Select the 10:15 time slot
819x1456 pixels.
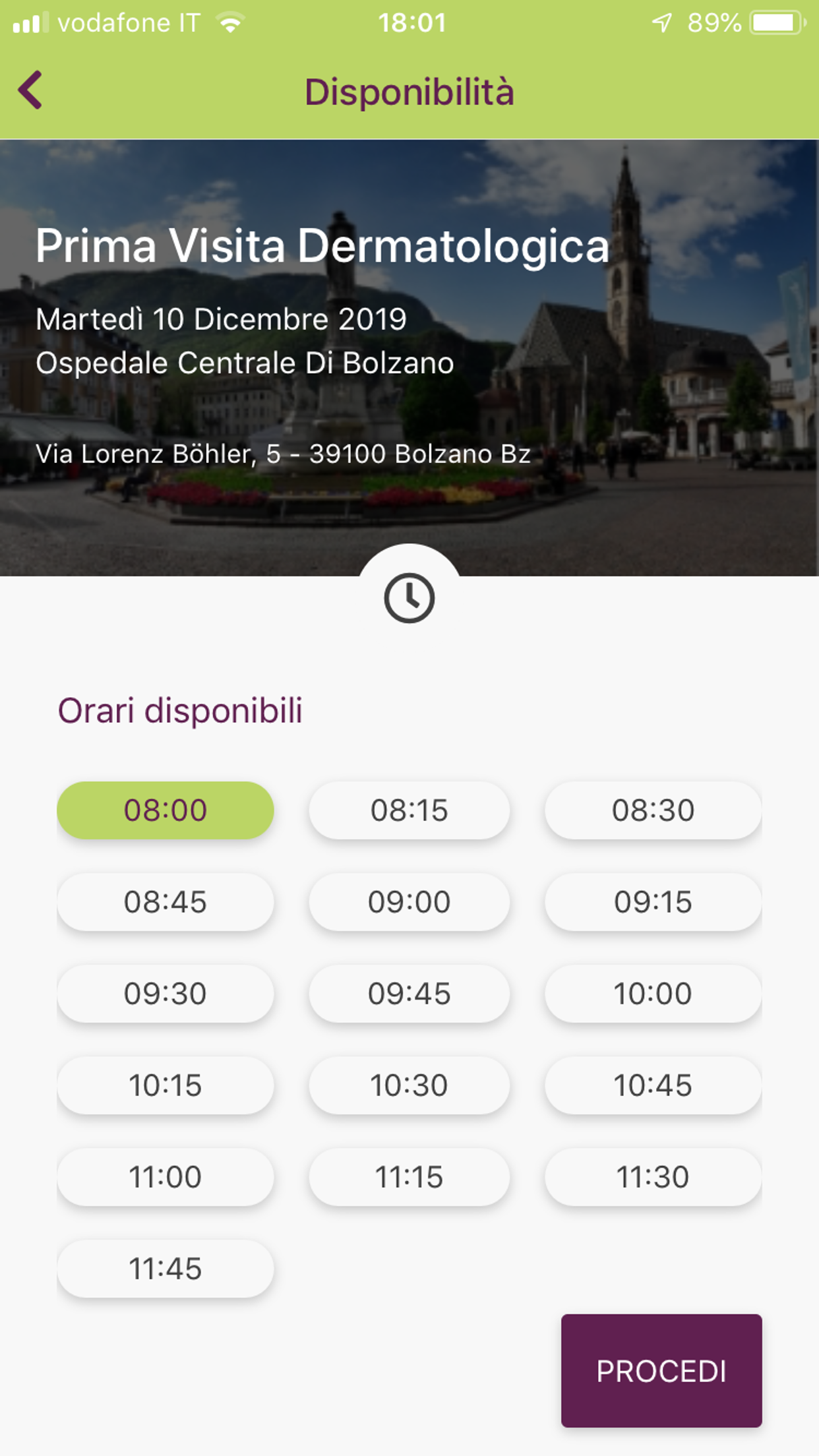click(x=166, y=1085)
